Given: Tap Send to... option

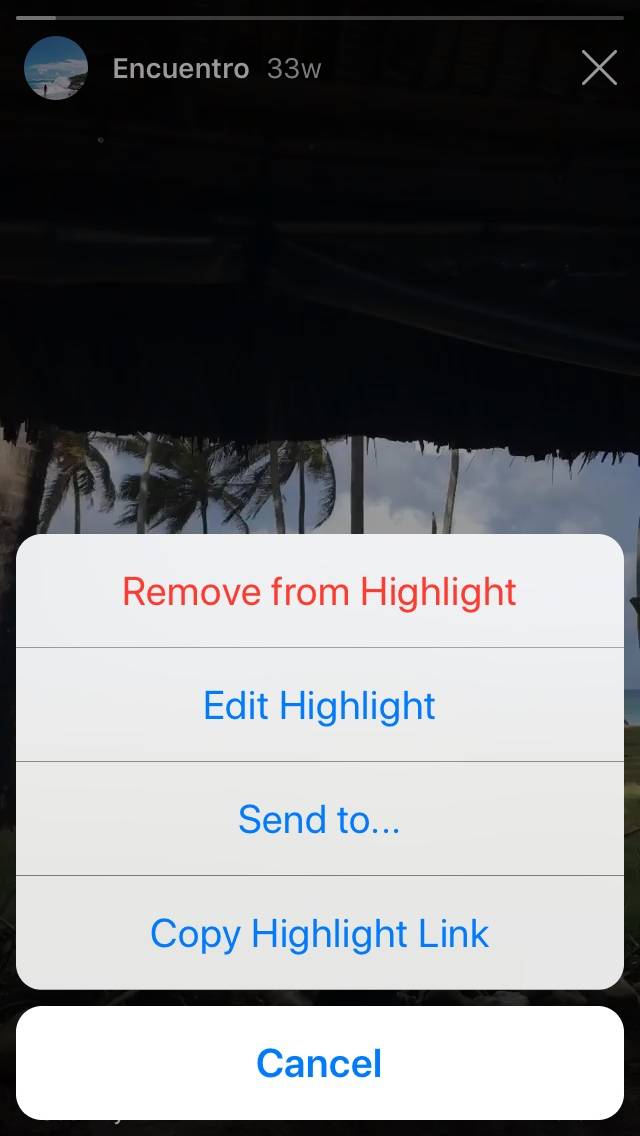Looking at the screenshot, I should (320, 820).
